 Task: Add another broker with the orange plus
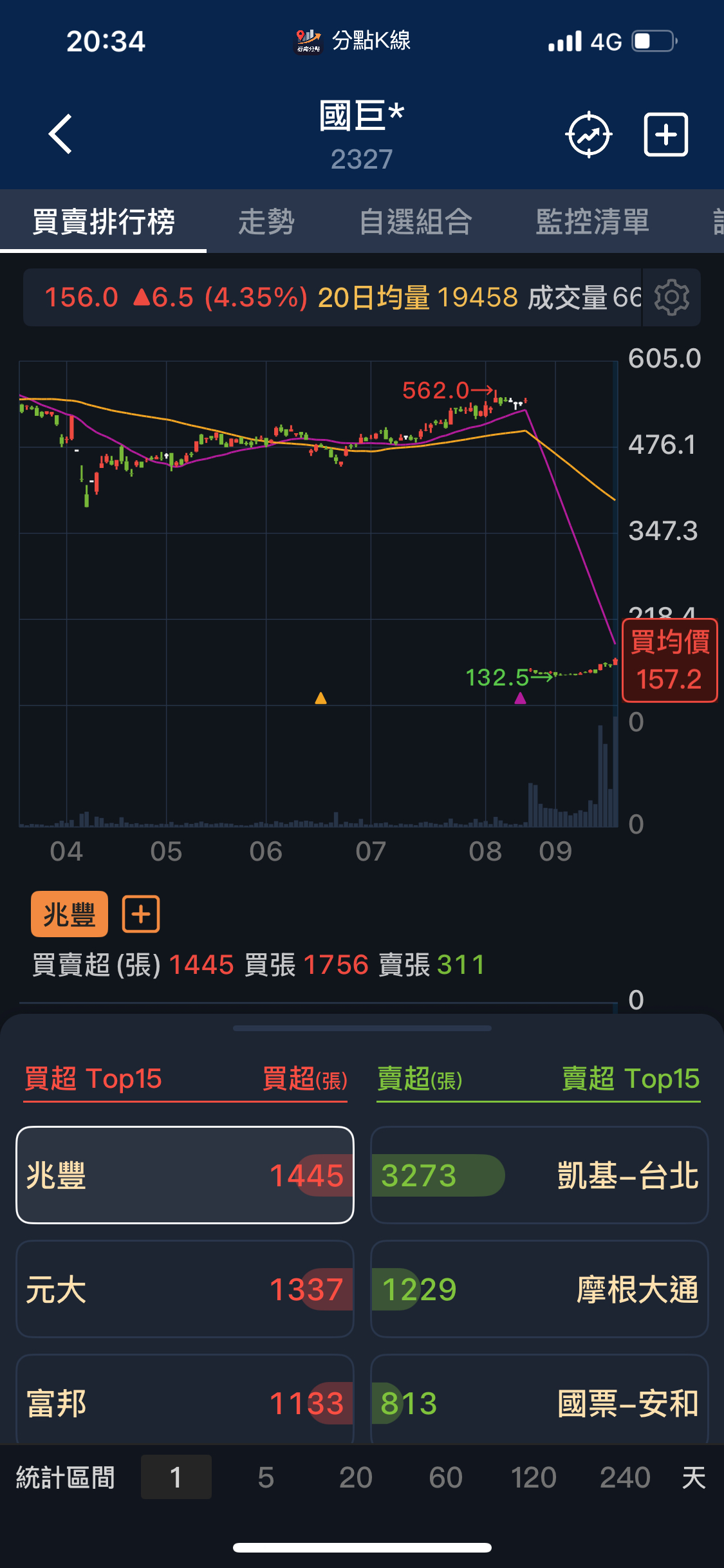coord(141,914)
